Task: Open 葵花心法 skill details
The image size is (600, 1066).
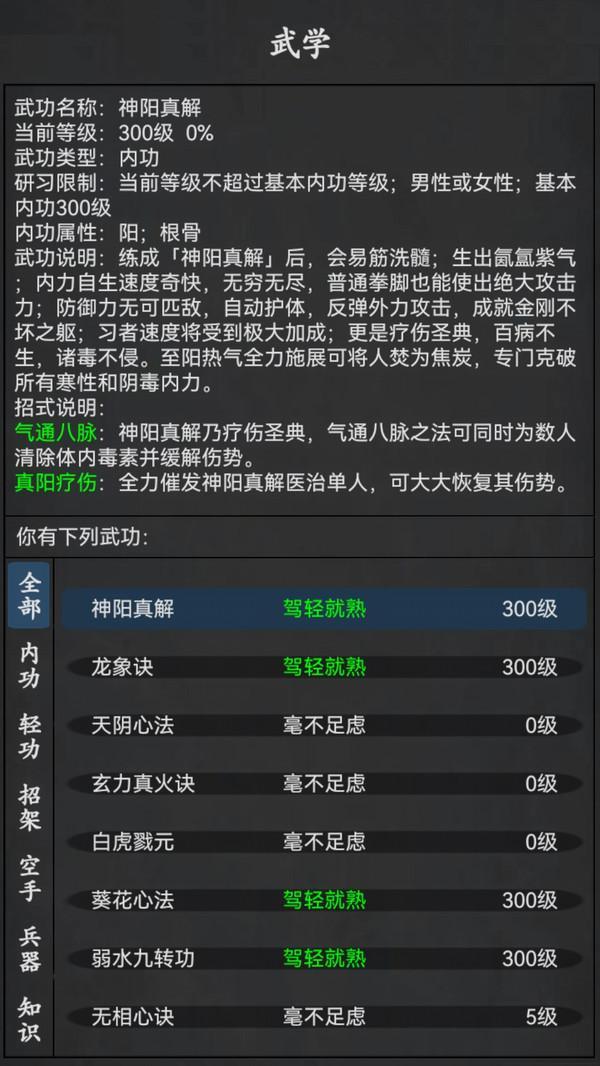Action: point(324,901)
